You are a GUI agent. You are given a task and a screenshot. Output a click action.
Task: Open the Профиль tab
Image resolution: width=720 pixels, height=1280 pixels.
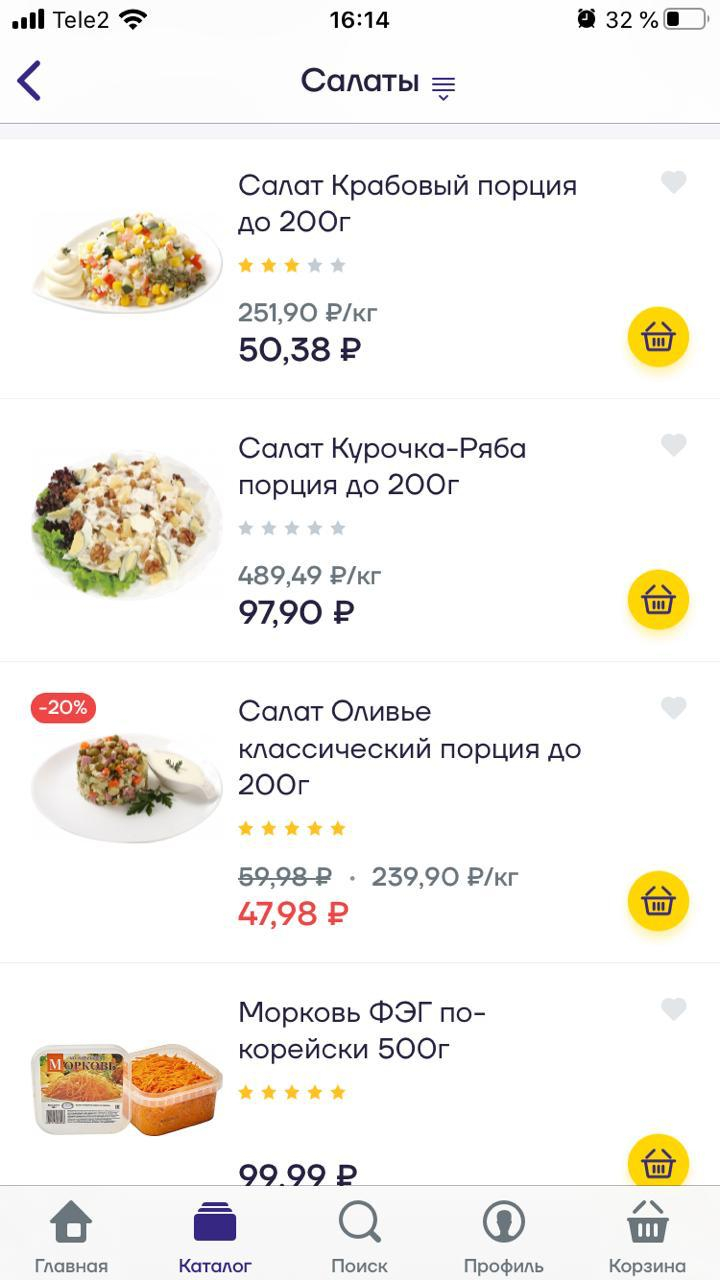coord(503,1237)
